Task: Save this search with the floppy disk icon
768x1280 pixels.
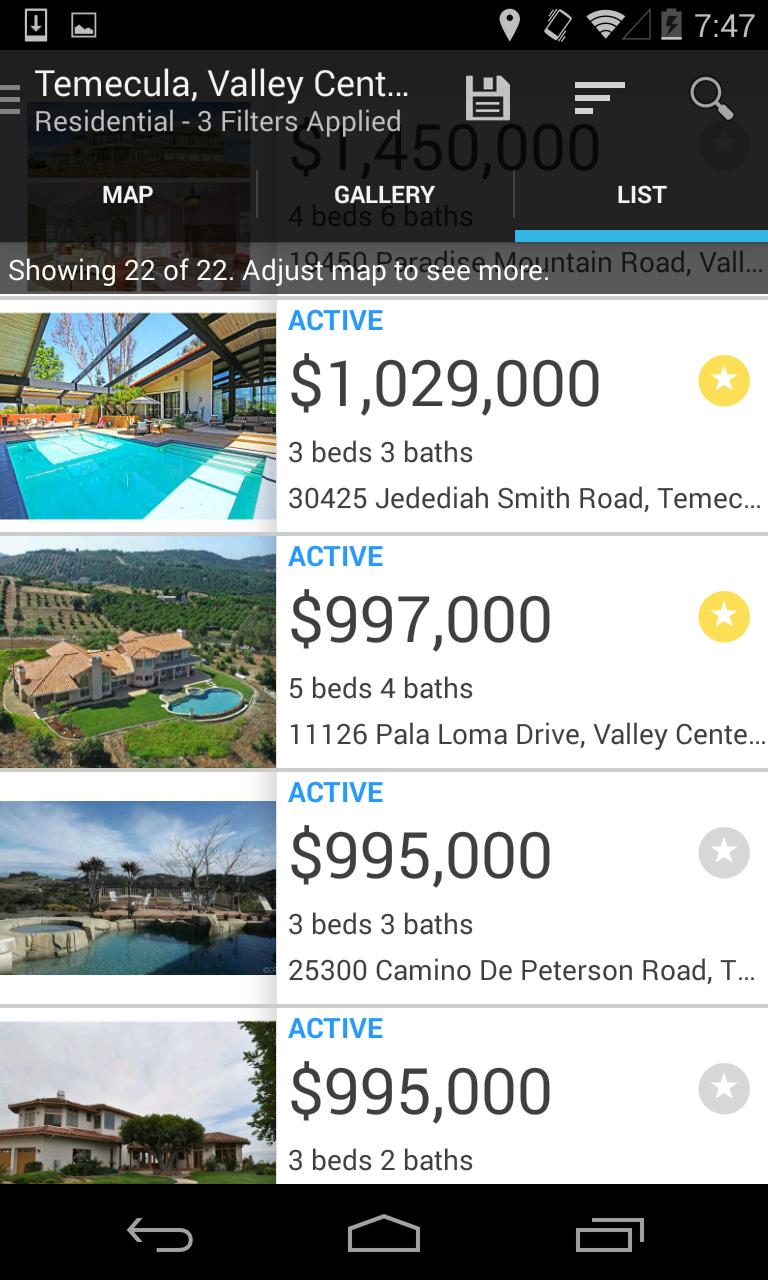Action: 488,99
